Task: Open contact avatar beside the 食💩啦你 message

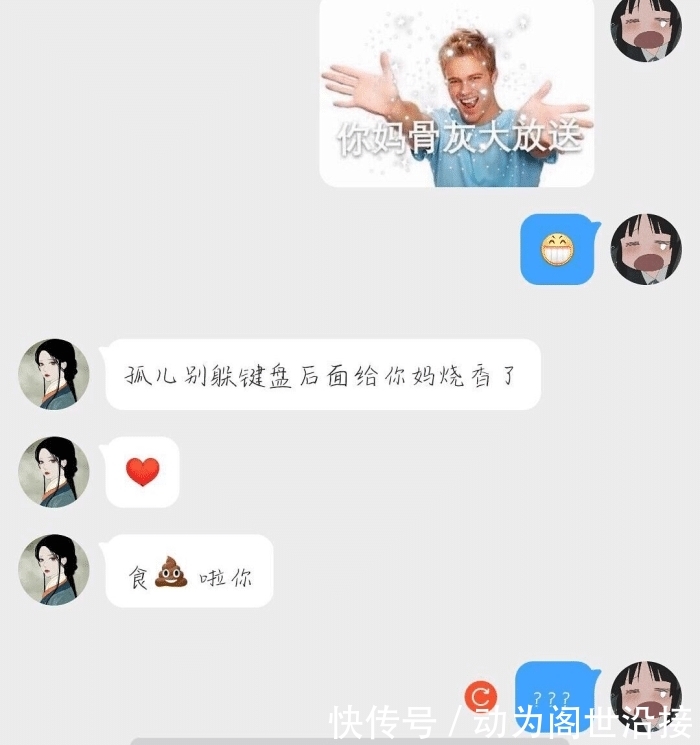Action: coord(54,570)
